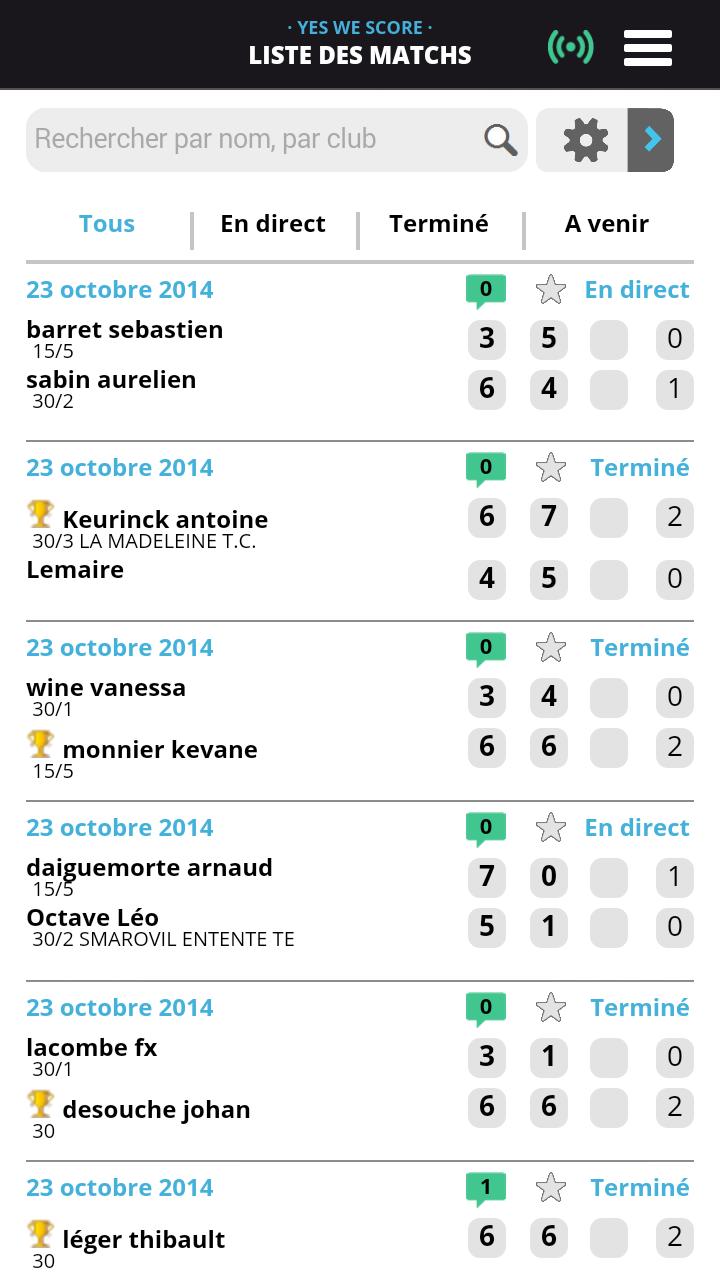
Task: Tap the magnifying glass search icon
Action: click(500, 140)
